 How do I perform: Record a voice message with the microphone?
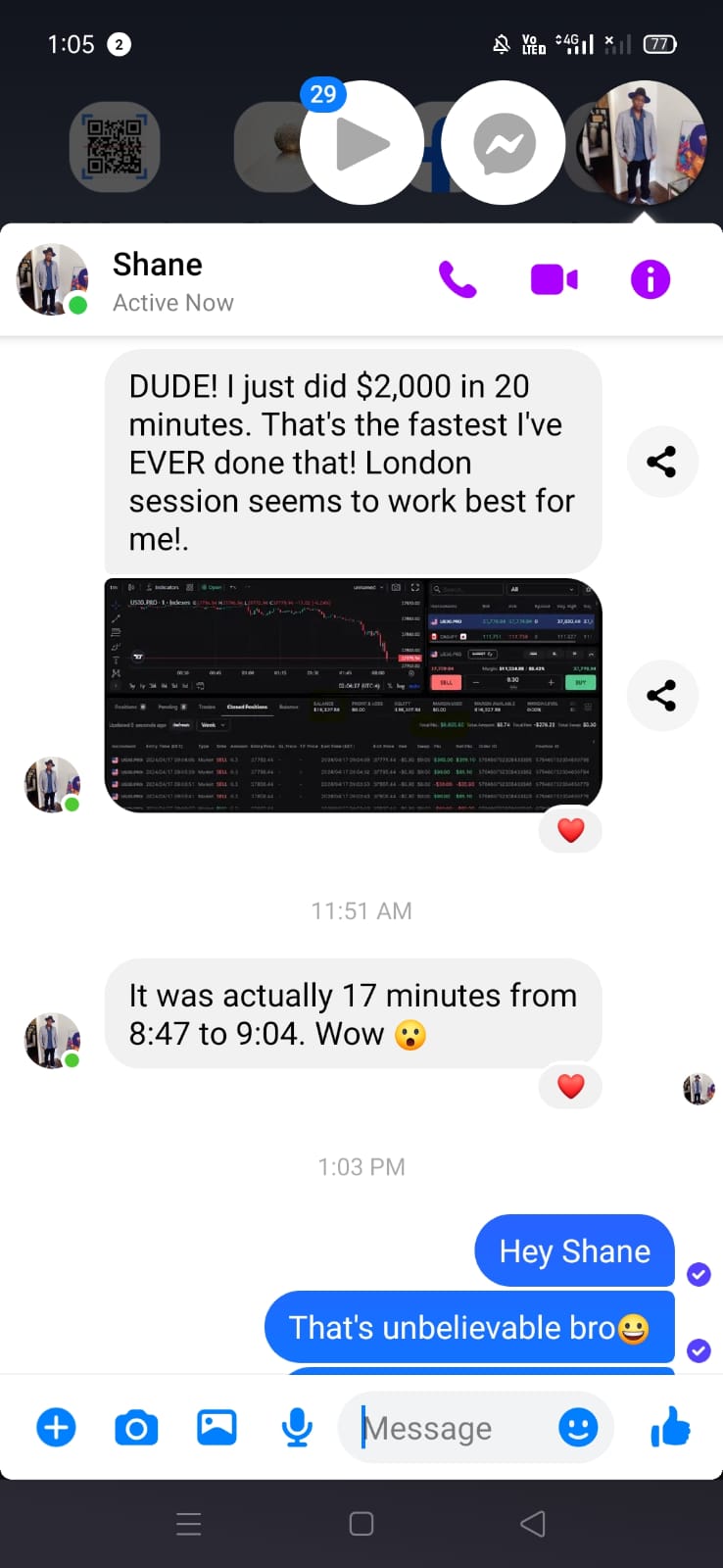(297, 1427)
